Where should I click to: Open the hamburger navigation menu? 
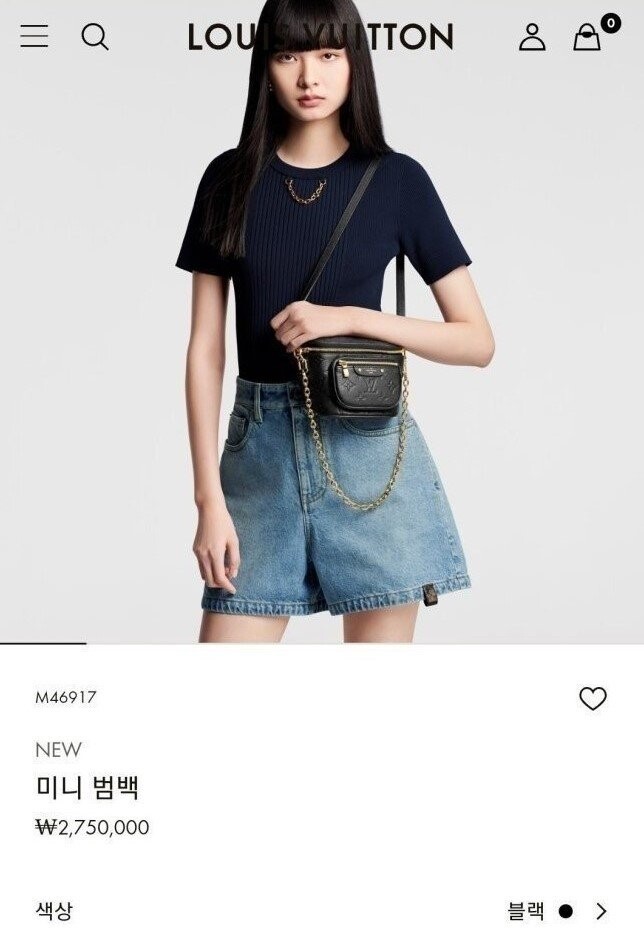tap(34, 37)
